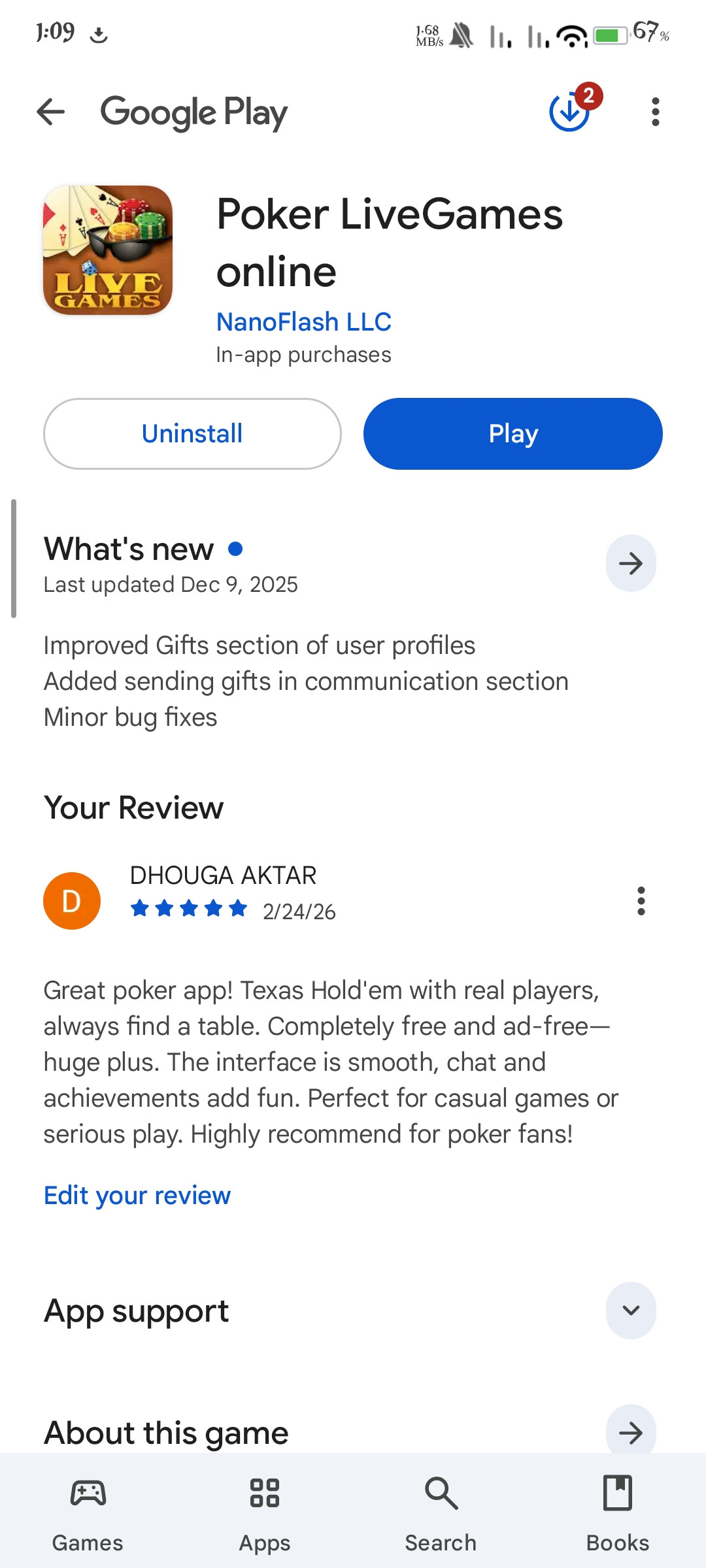Expand the App support section
706x1568 pixels.
click(631, 1311)
